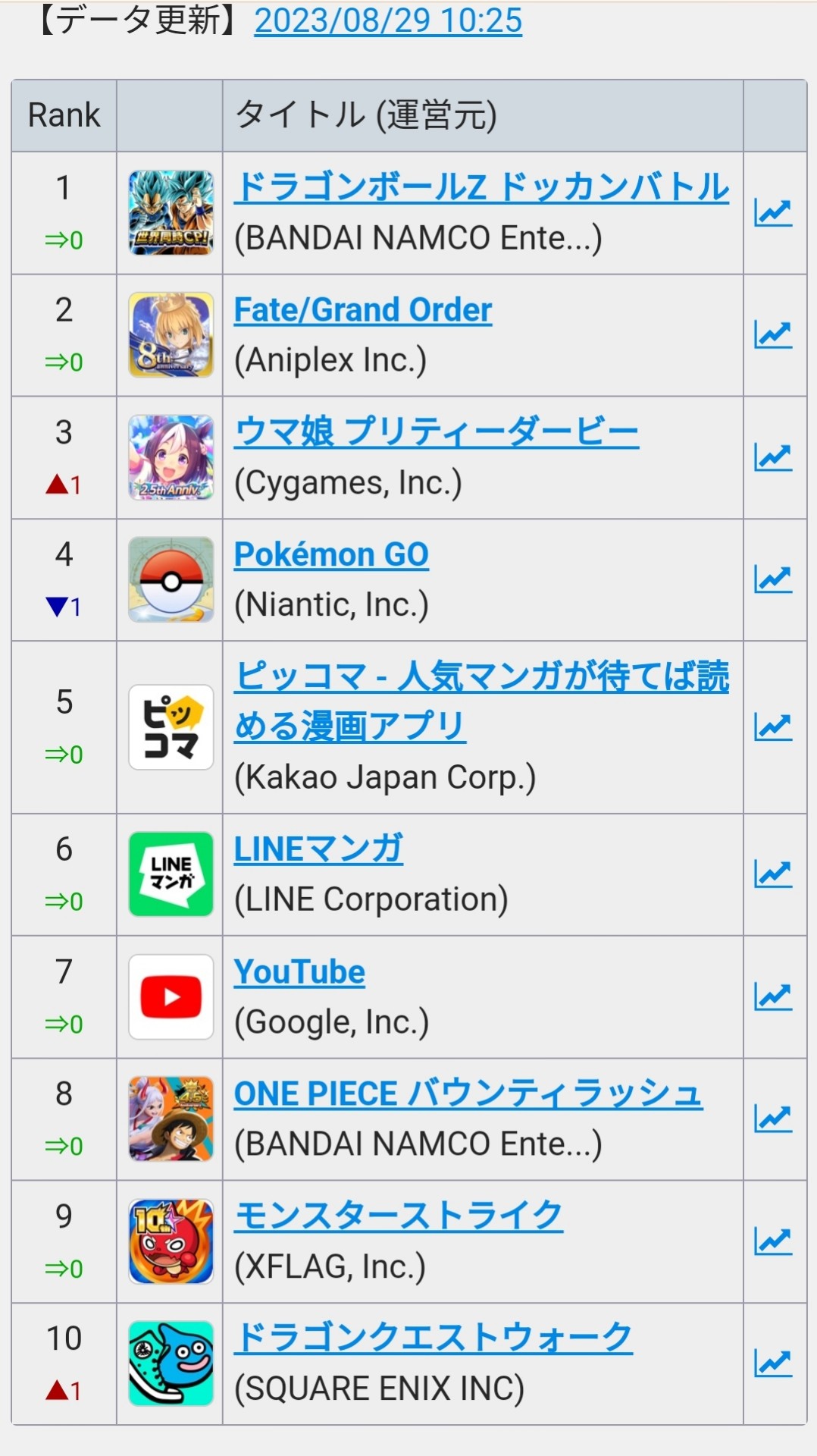Image resolution: width=817 pixels, height=1456 pixels.
Task: Open ウマ娘 プリティーダービー link
Action: (437, 432)
